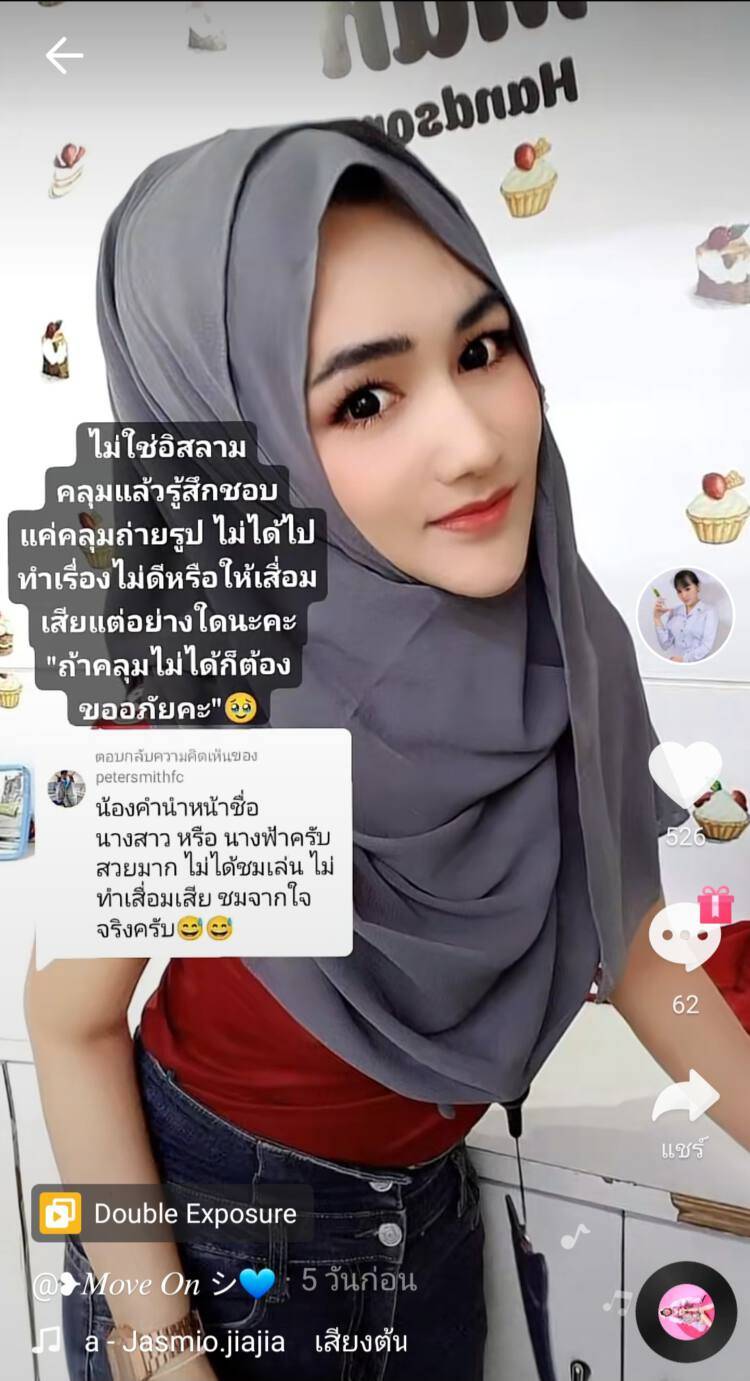Open the Double Exposure effect

172,1213
